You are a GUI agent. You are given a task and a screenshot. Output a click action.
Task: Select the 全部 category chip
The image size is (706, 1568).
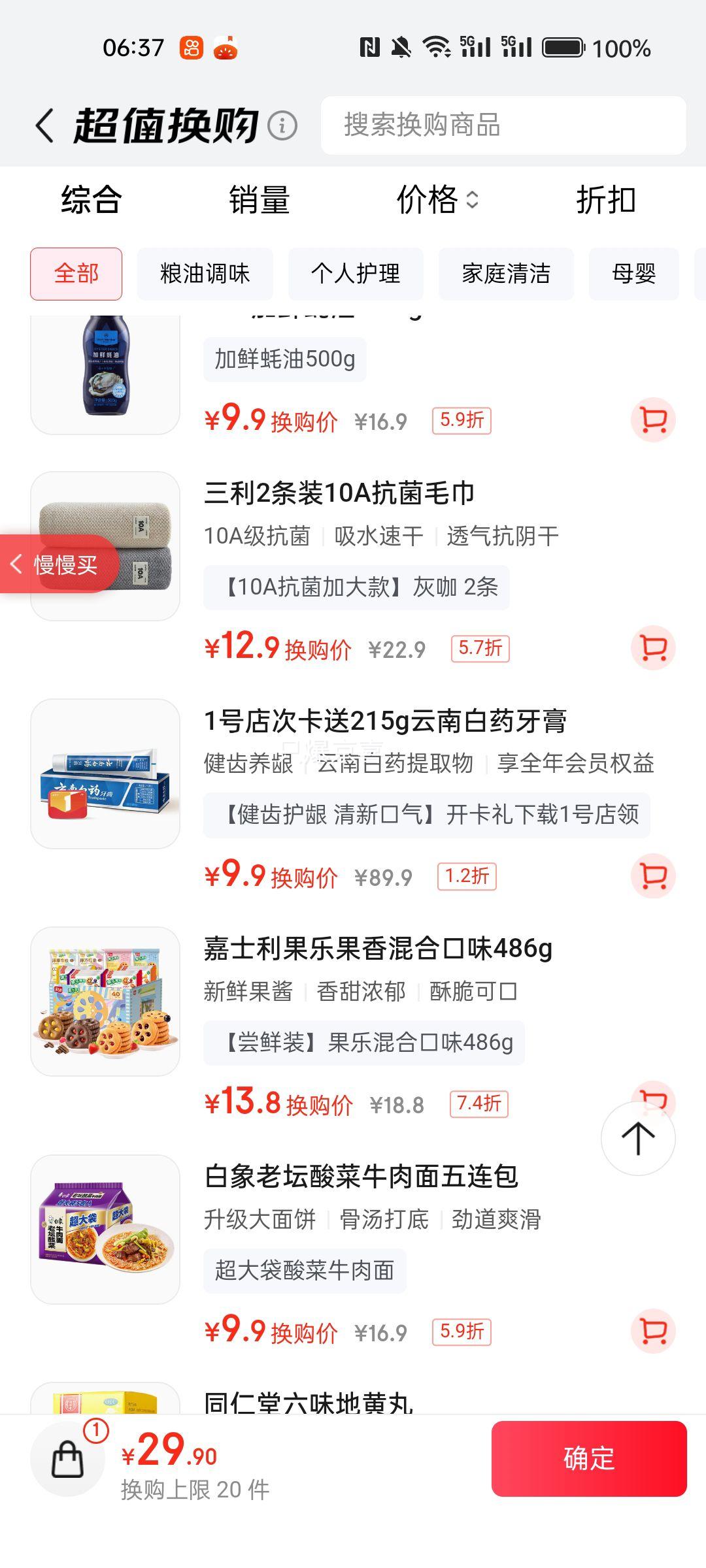tap(76, 274)
